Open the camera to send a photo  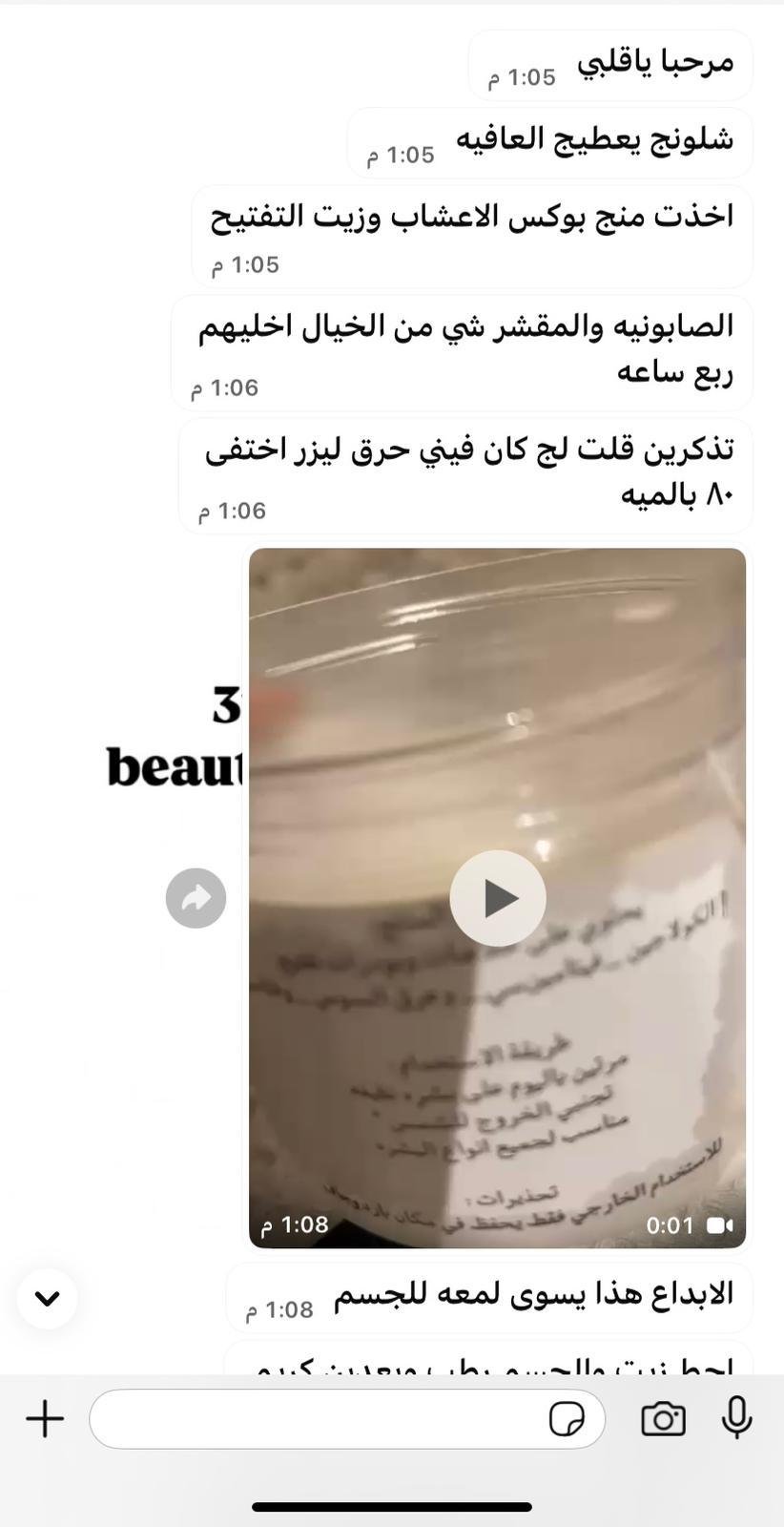tap(663, 1418)
